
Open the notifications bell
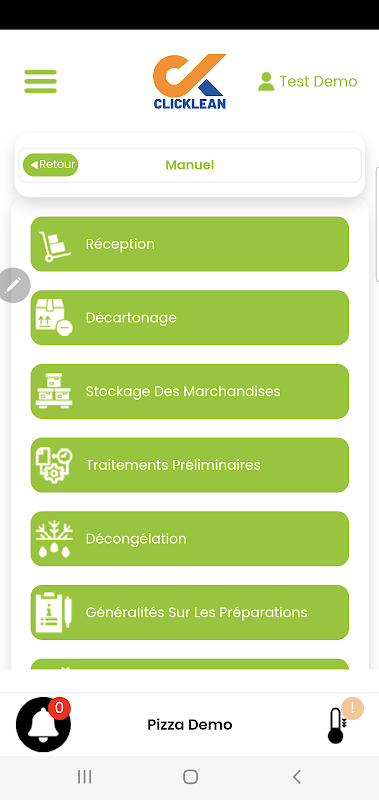tap(43, 724)
